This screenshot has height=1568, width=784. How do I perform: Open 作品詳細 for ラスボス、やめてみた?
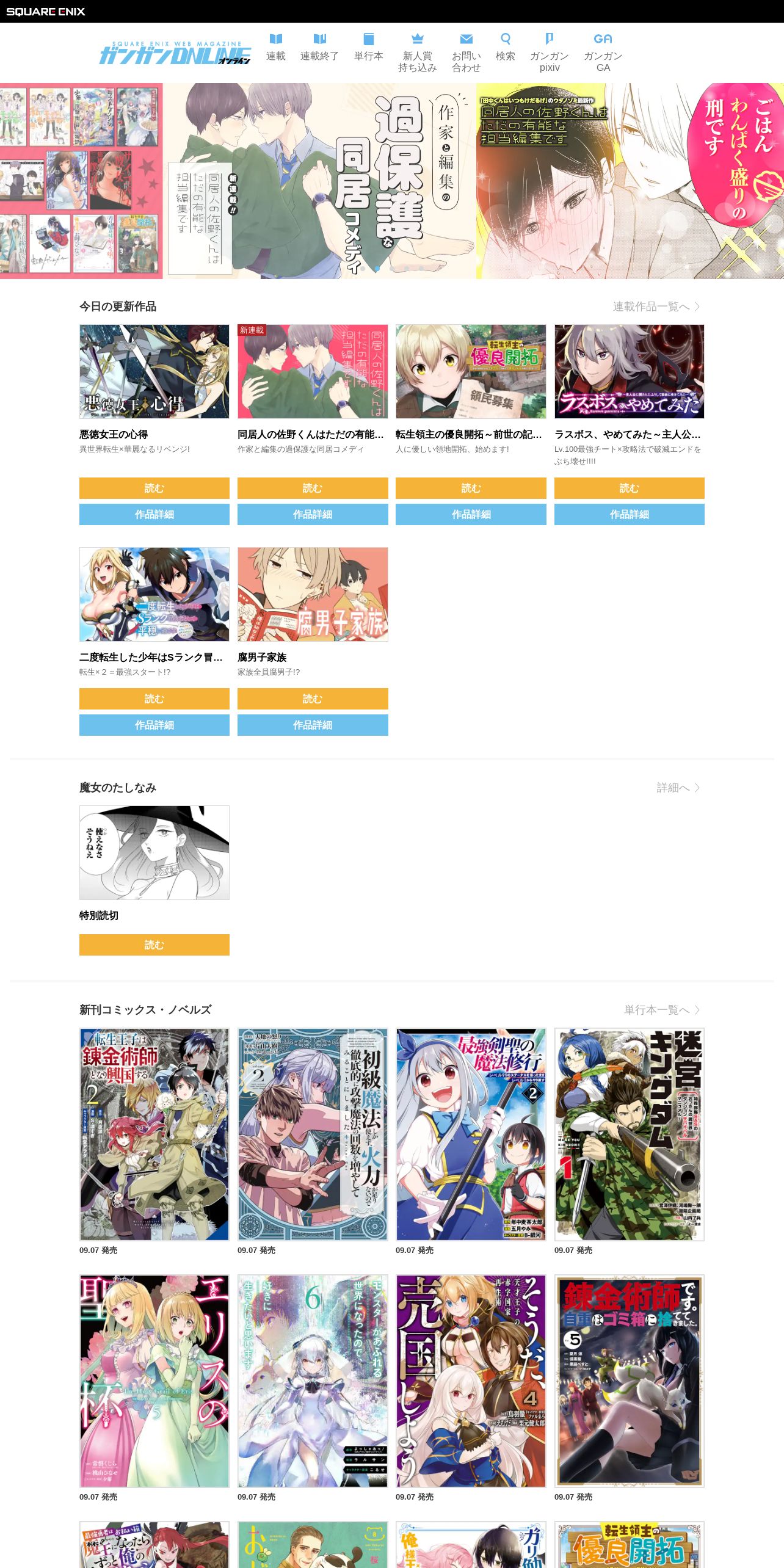pos(630,514)
